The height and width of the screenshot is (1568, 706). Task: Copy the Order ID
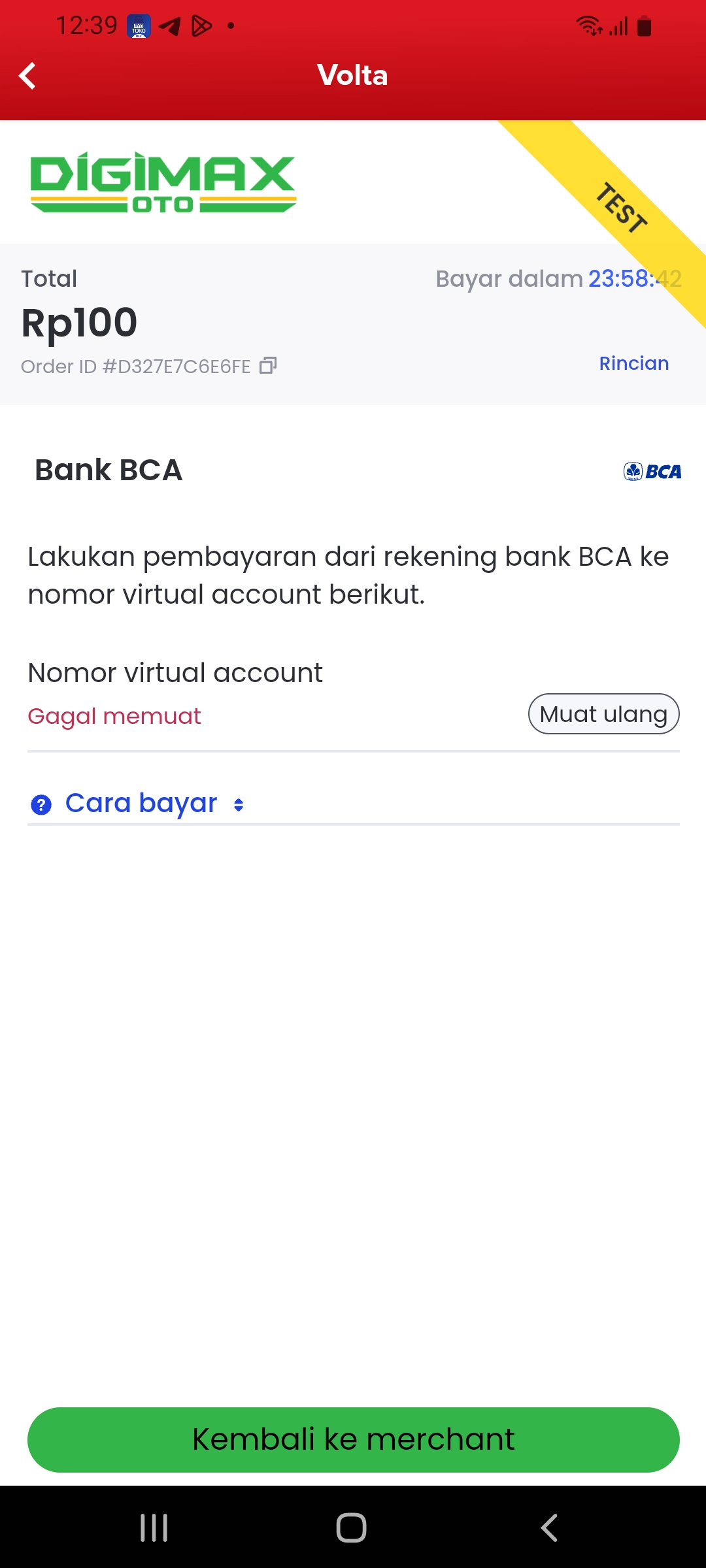[268, 366]
